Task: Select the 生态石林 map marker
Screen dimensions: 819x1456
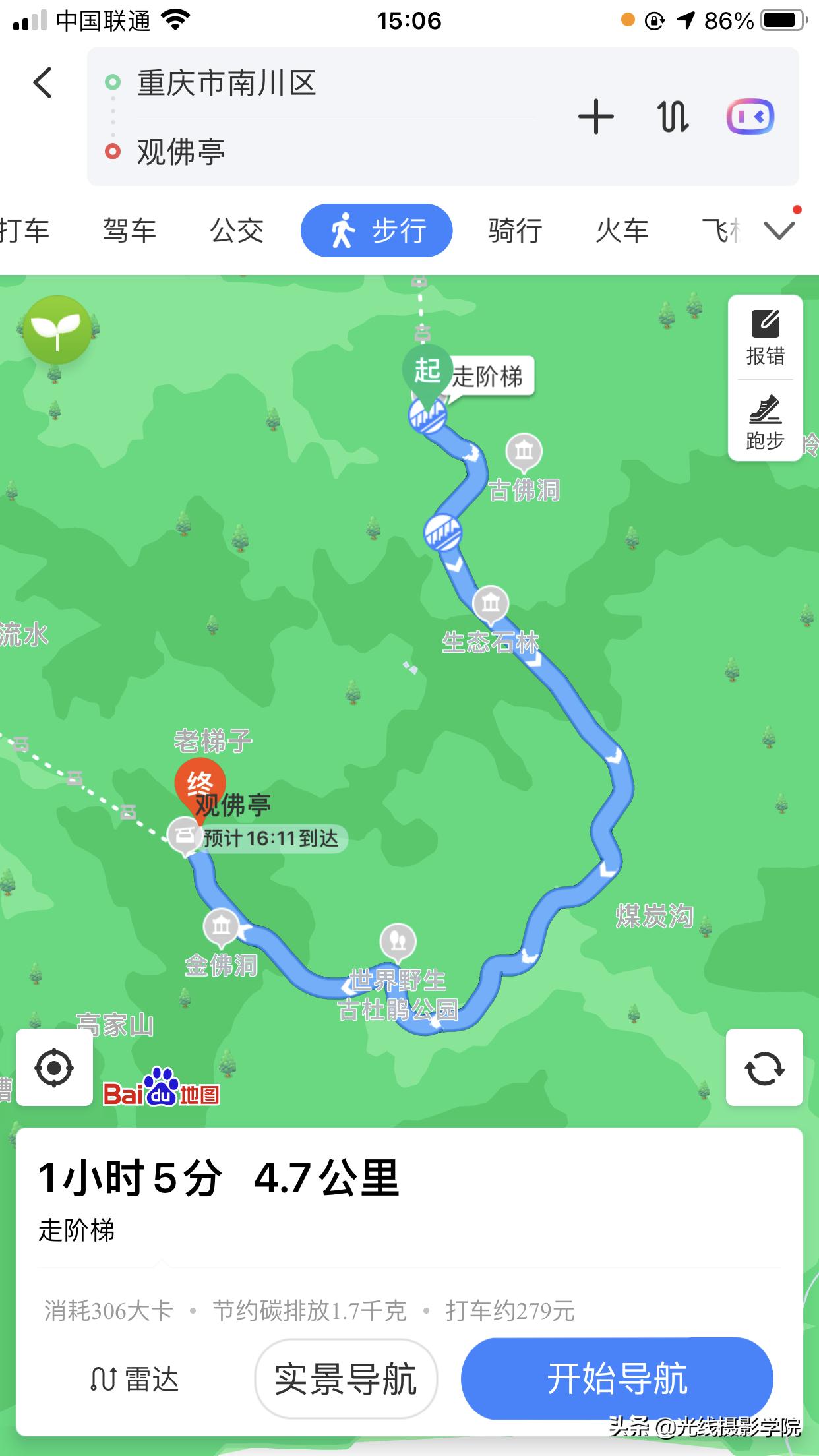Action: [491, 602]
